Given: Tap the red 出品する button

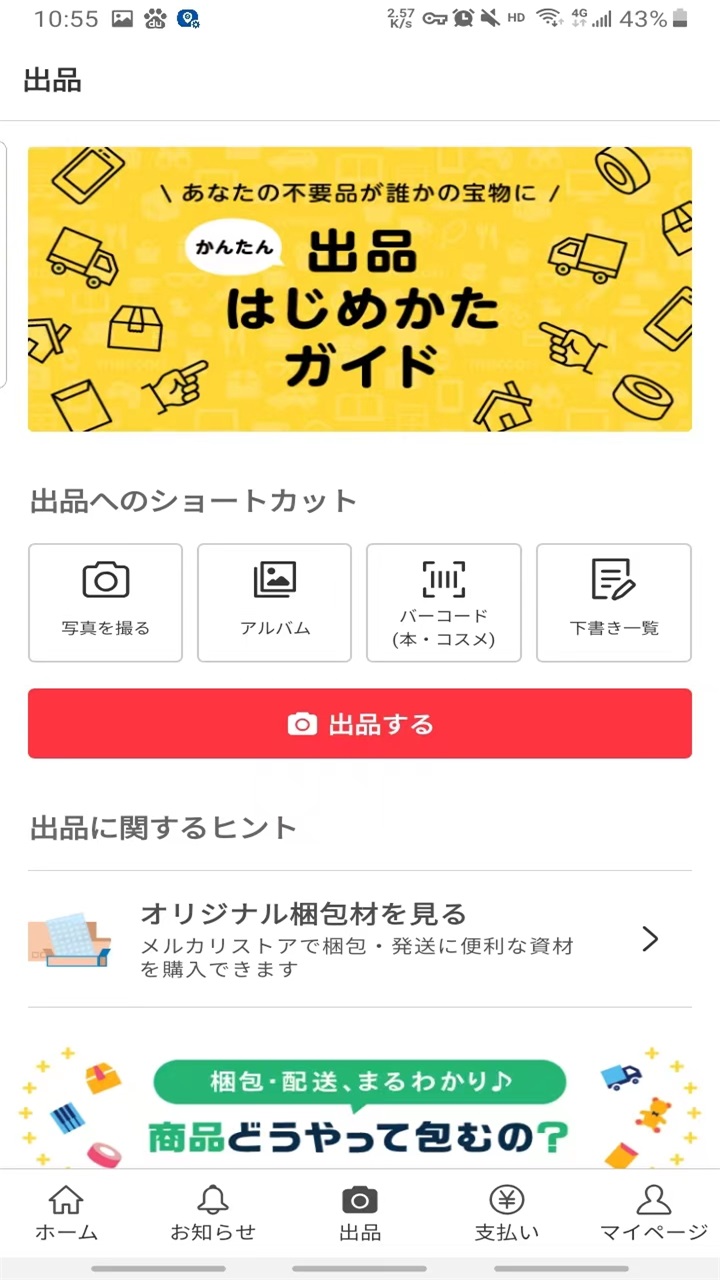Looking at the screenshot, I should (360, 723).
